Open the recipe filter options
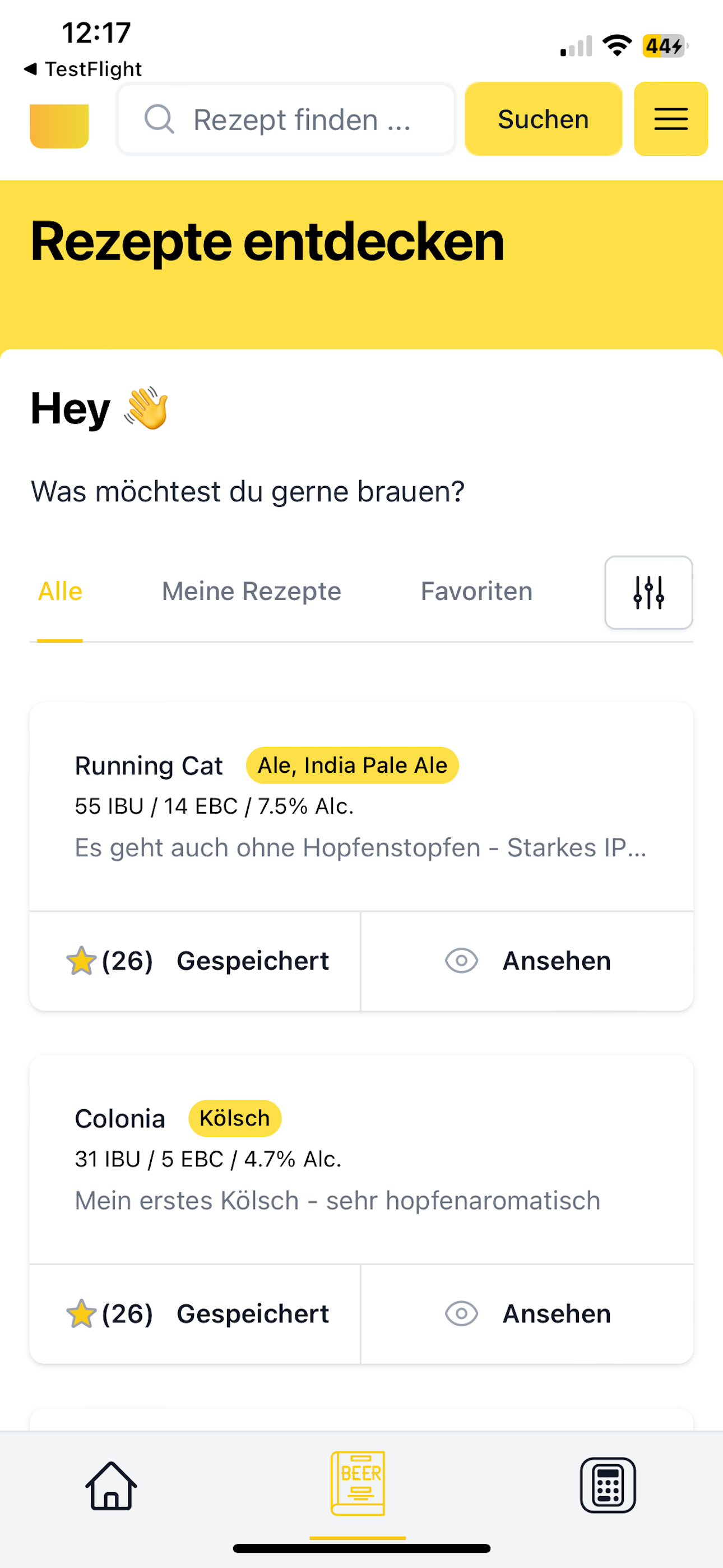 (x=648, y=592)
